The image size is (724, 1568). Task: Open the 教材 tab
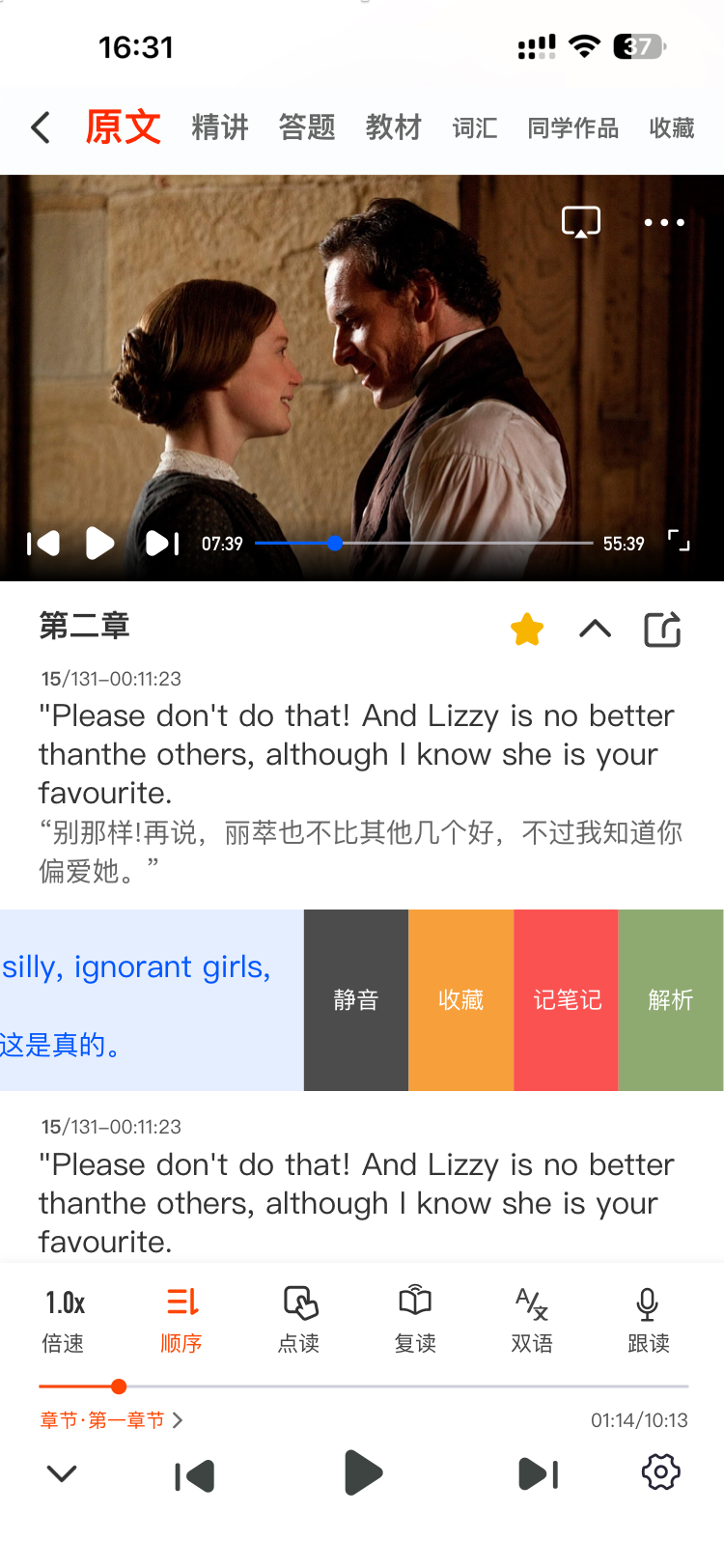click(394, 127)
